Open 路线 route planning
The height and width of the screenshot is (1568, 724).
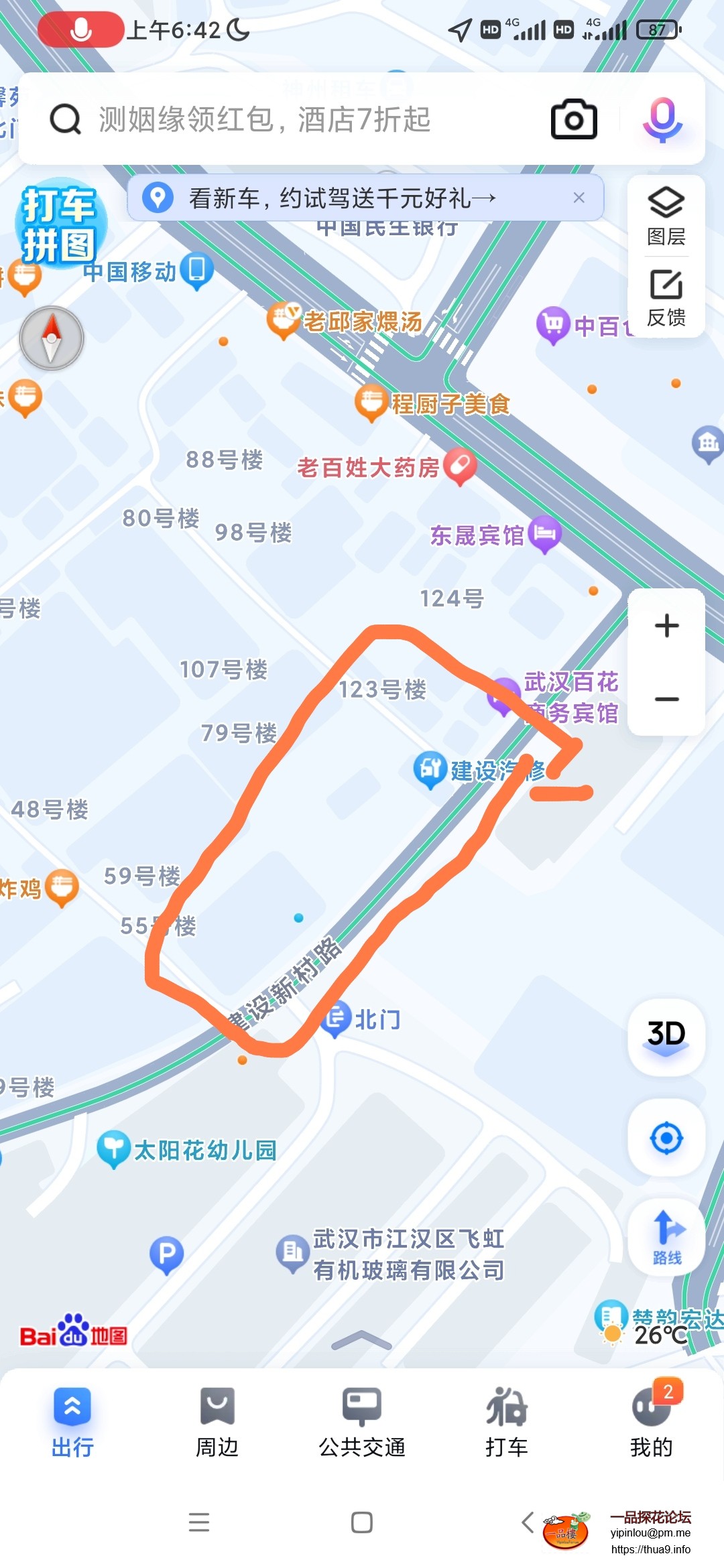click(x=666, y=1237)
